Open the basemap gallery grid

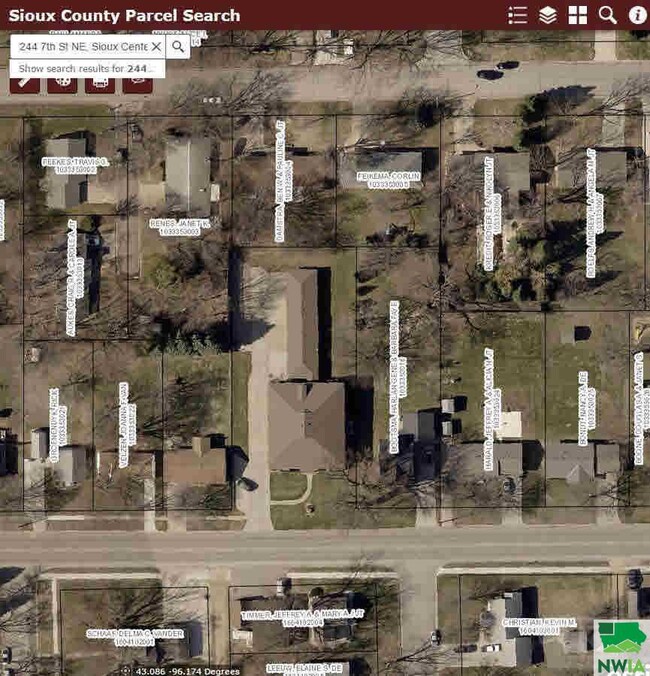pos(578,15)
